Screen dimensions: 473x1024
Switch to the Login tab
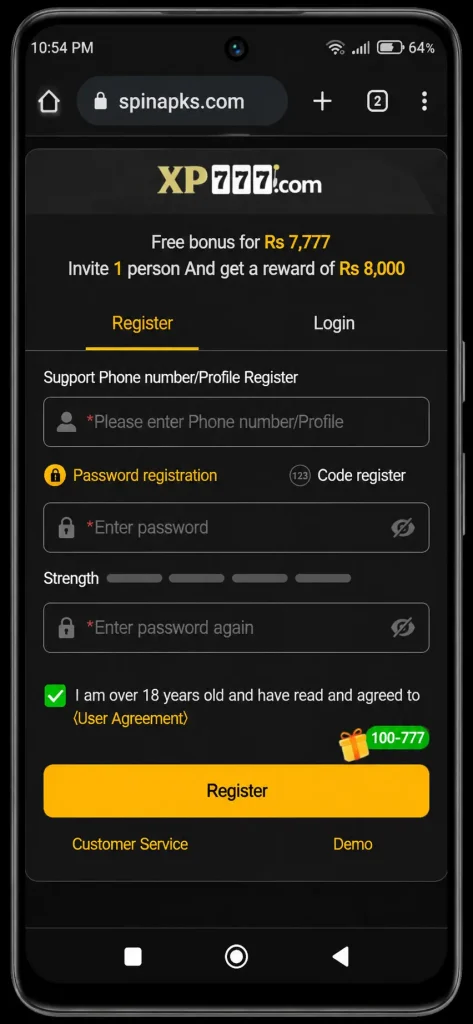pos(334,323)
